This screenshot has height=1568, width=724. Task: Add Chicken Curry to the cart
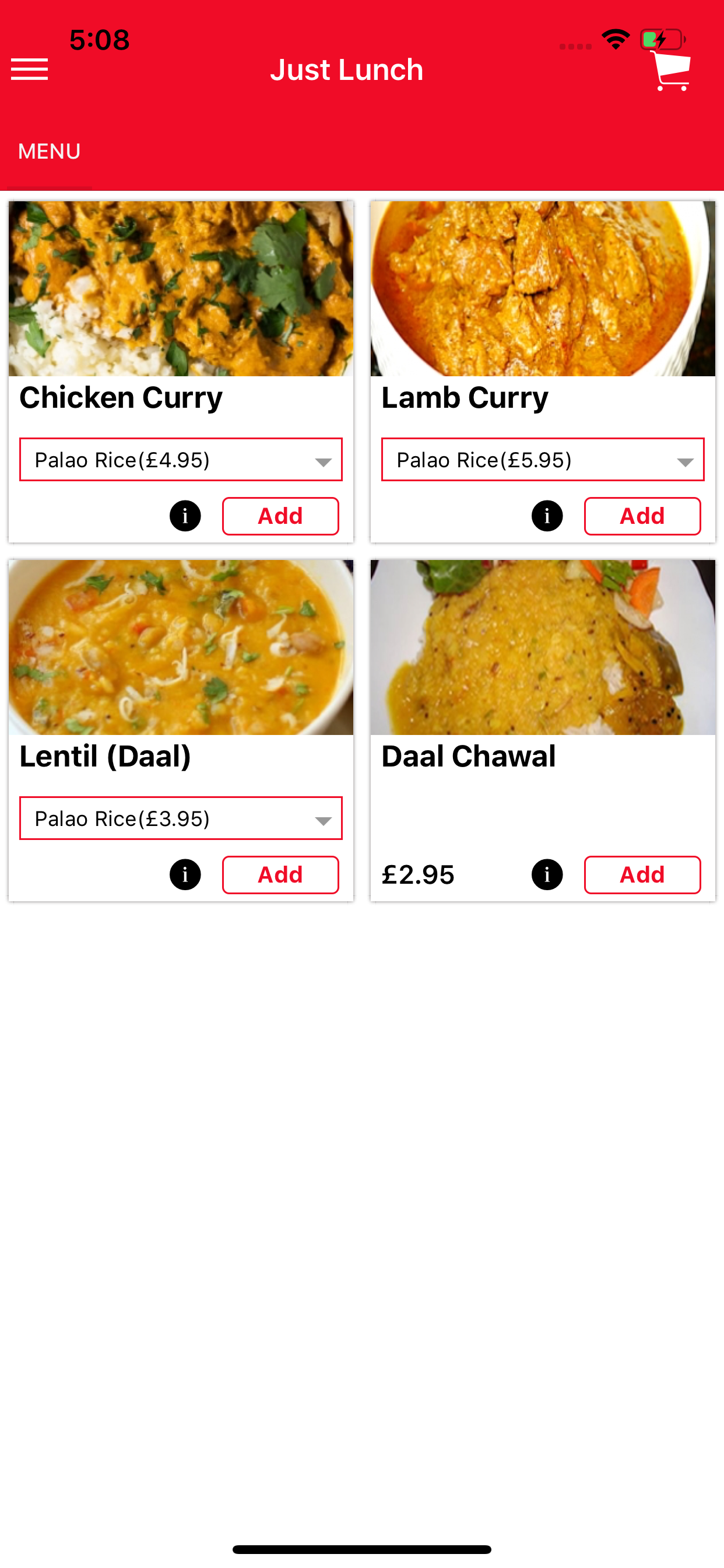280,516
